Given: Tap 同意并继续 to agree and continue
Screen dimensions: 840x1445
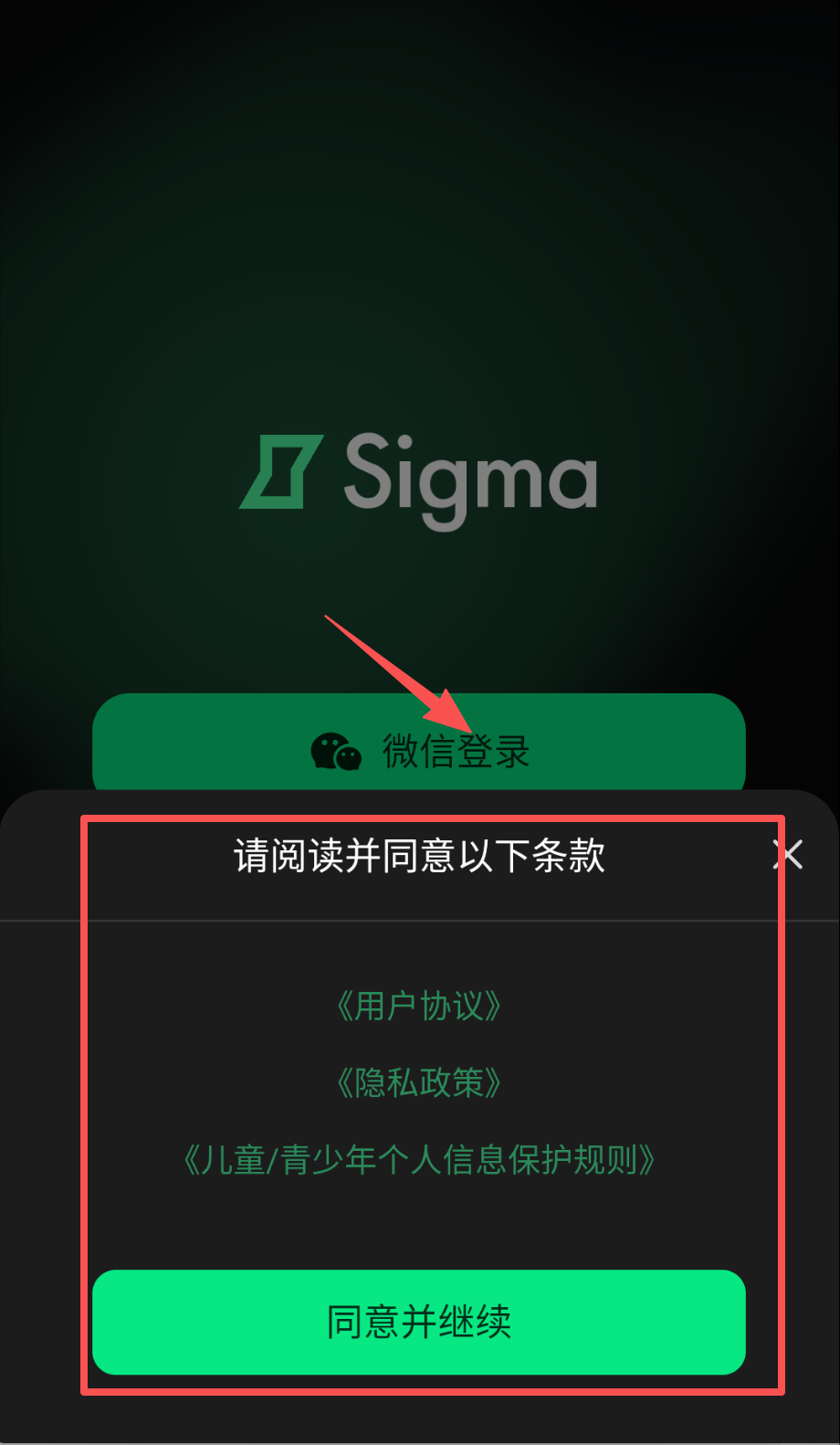Looking at the screenshot, I should tap(419, 1322).
